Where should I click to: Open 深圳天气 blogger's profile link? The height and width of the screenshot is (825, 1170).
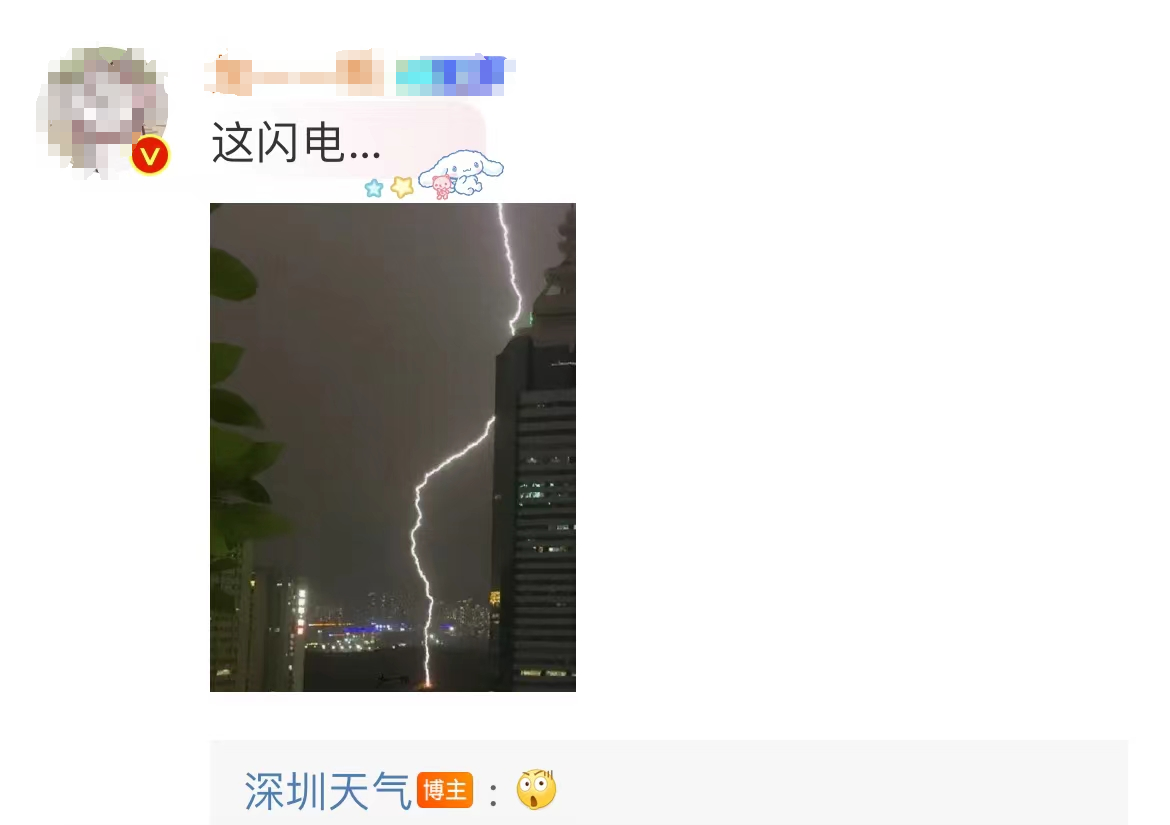click(x=328, y=791)
